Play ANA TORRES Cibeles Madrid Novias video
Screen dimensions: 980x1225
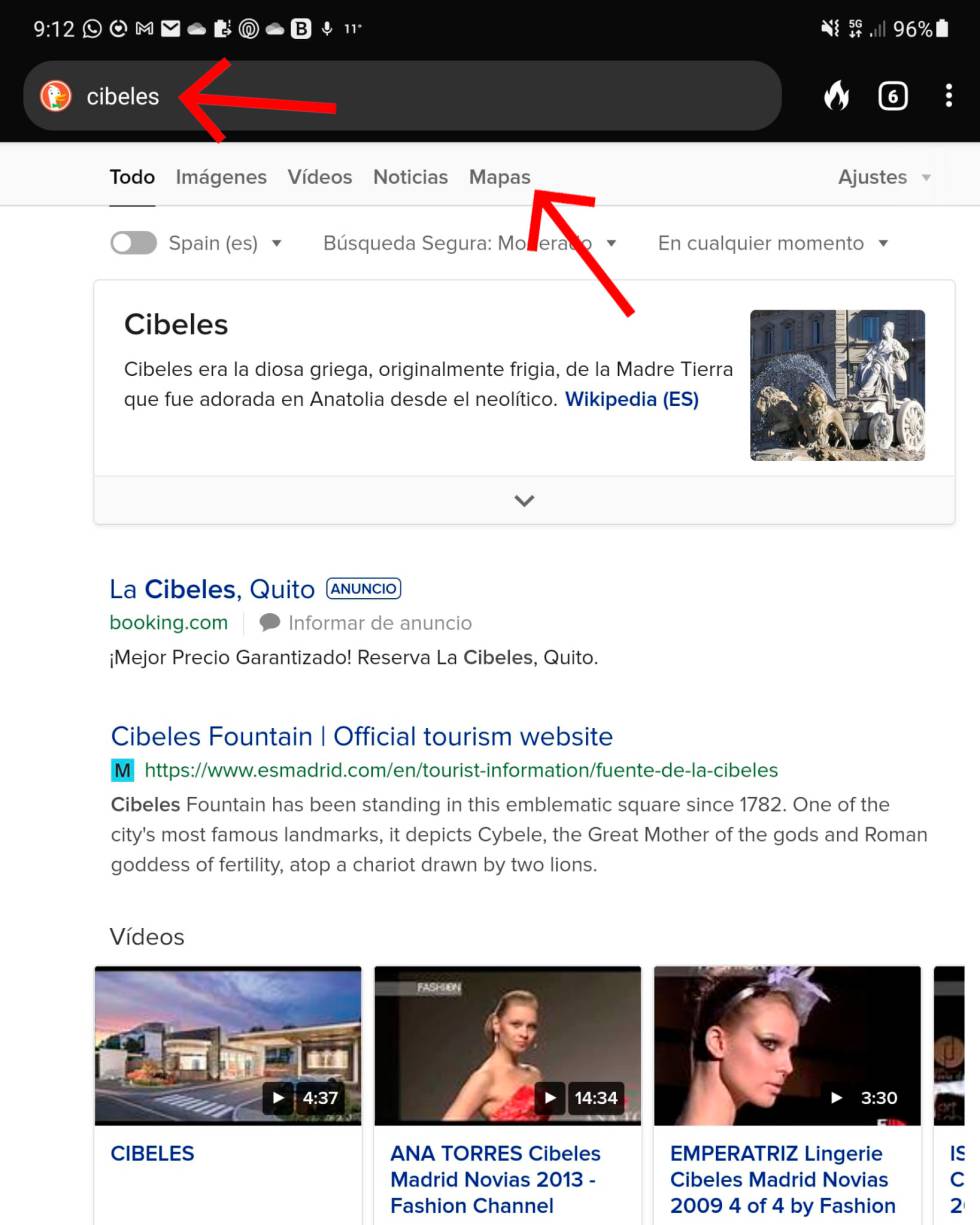click(x=507, y=1046)
